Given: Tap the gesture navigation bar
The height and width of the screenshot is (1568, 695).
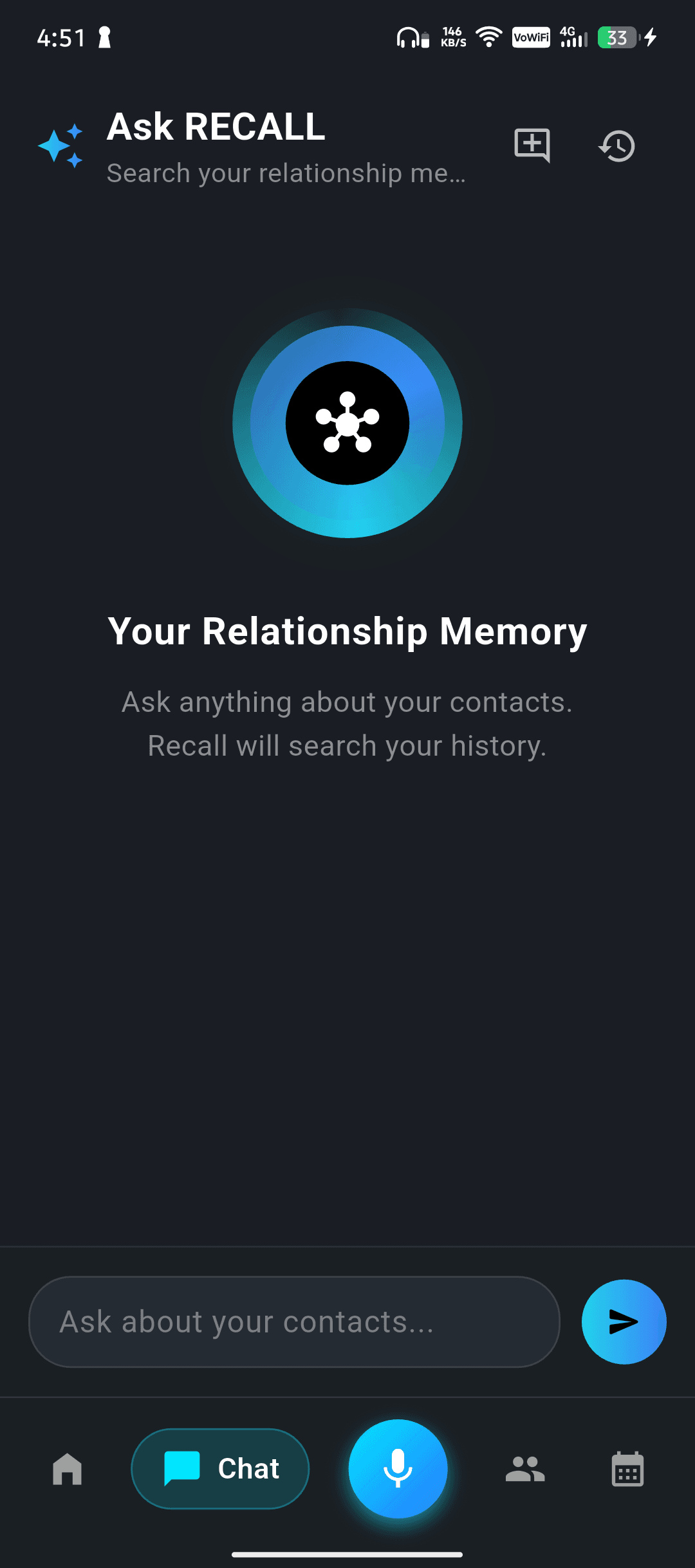Looking at the screenshot, I should tap(347, 1554).
